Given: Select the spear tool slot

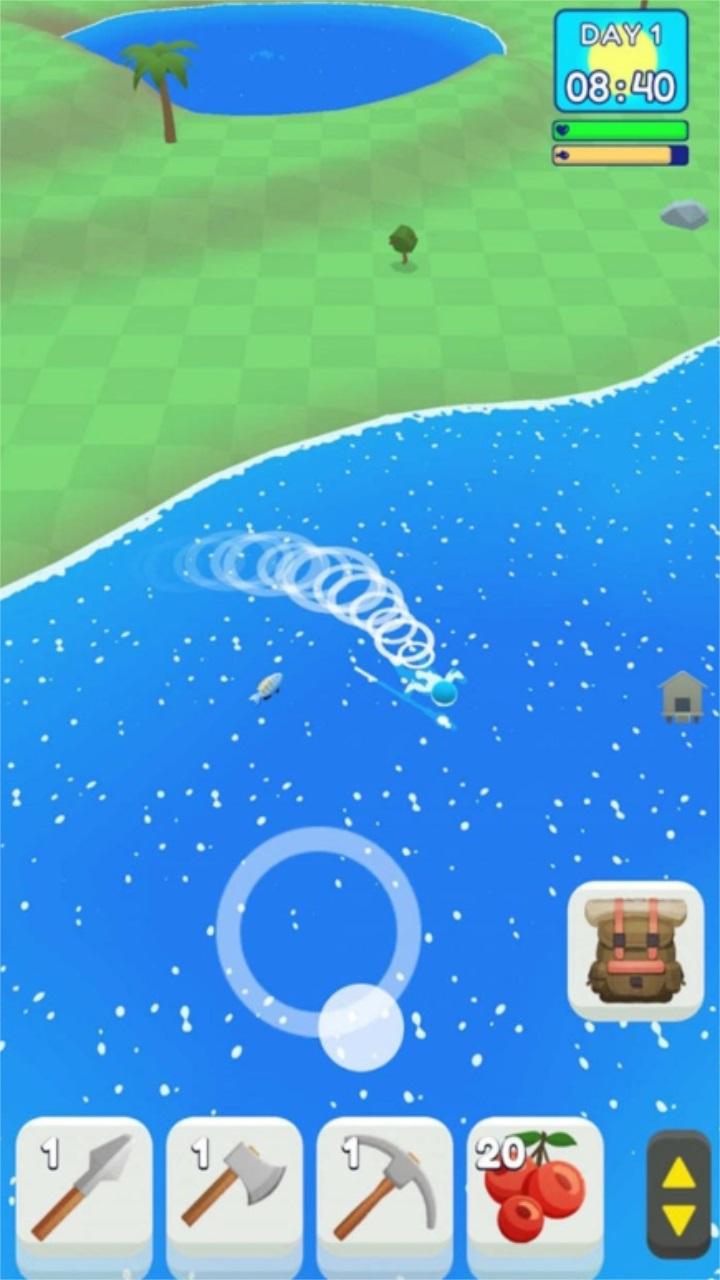Looking at the screenshot, I should pyautogui.click(x=84, y=1187).
